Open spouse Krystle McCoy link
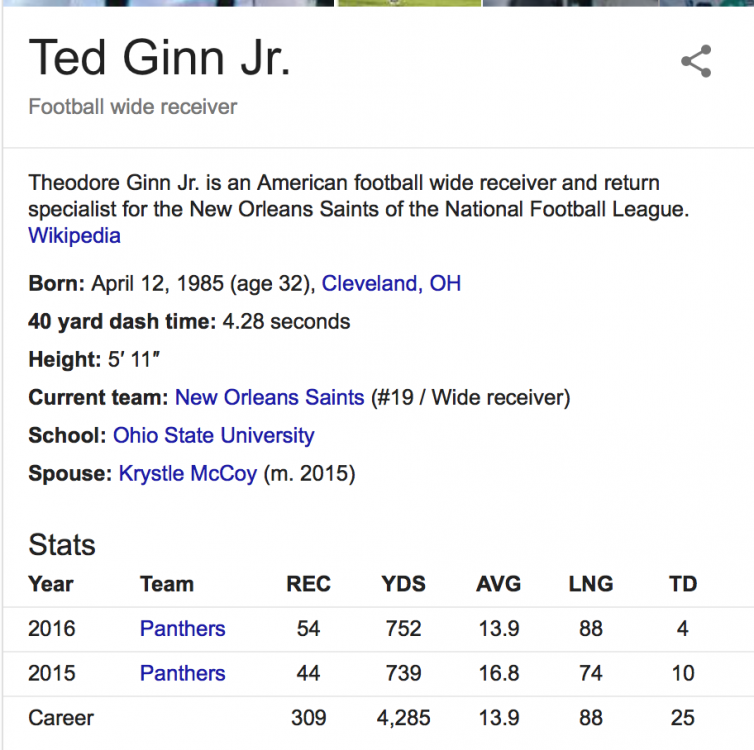The width and height of the screenshot is (754, 750). [187, 474]
